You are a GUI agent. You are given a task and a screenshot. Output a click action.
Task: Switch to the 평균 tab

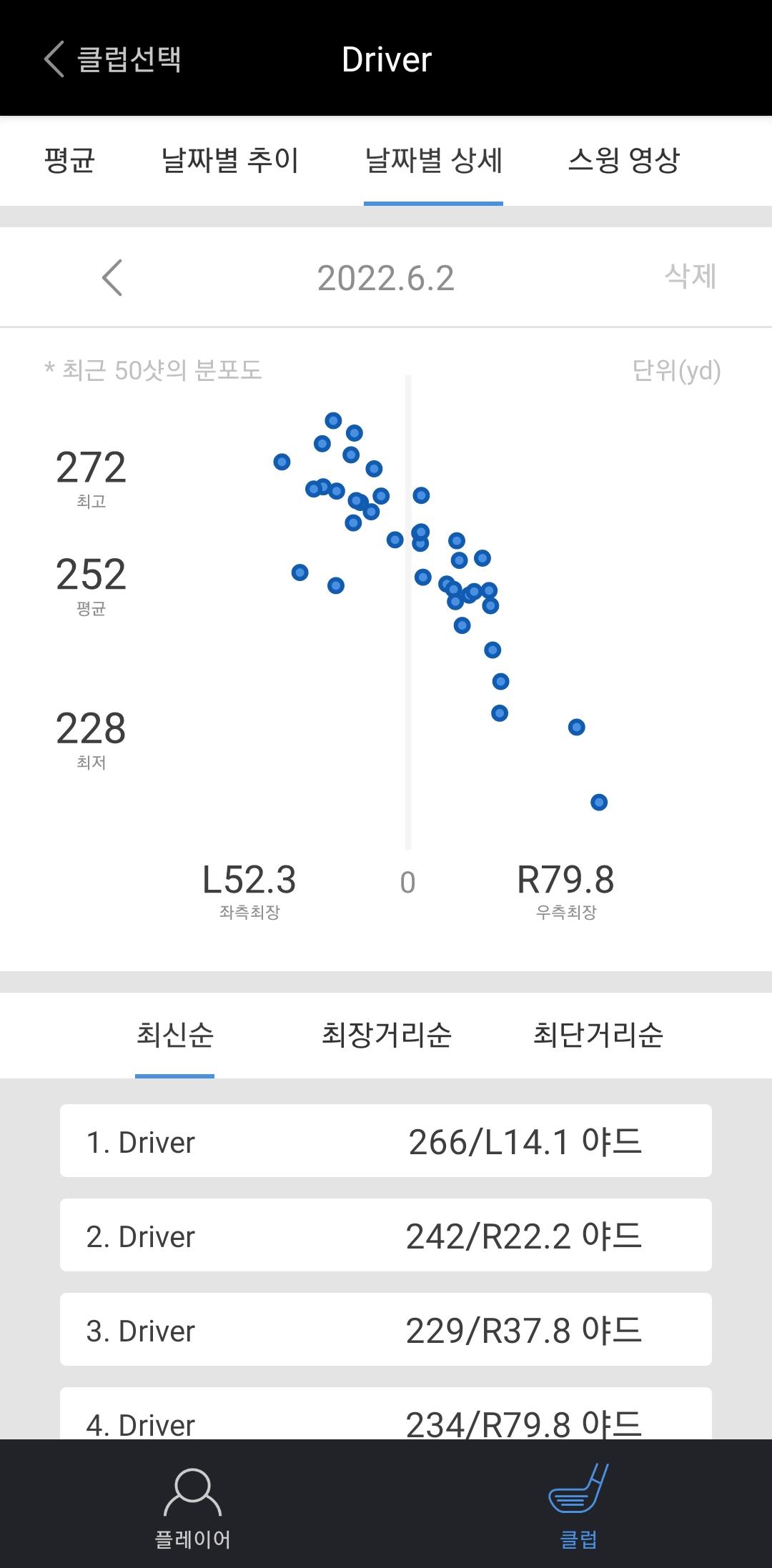(x=69, y=160)
